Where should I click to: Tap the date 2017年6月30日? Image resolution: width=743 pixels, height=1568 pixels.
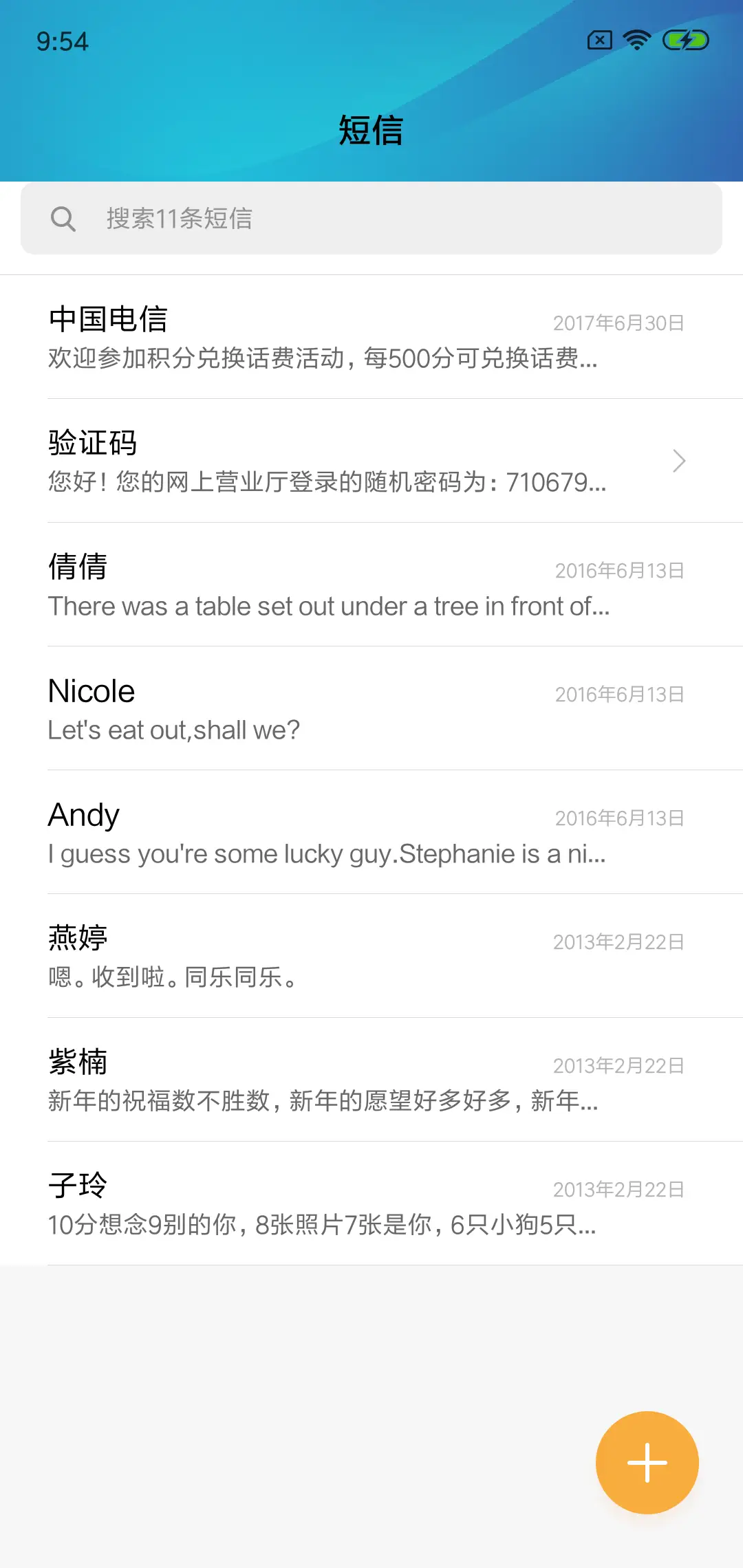(618, 323)
